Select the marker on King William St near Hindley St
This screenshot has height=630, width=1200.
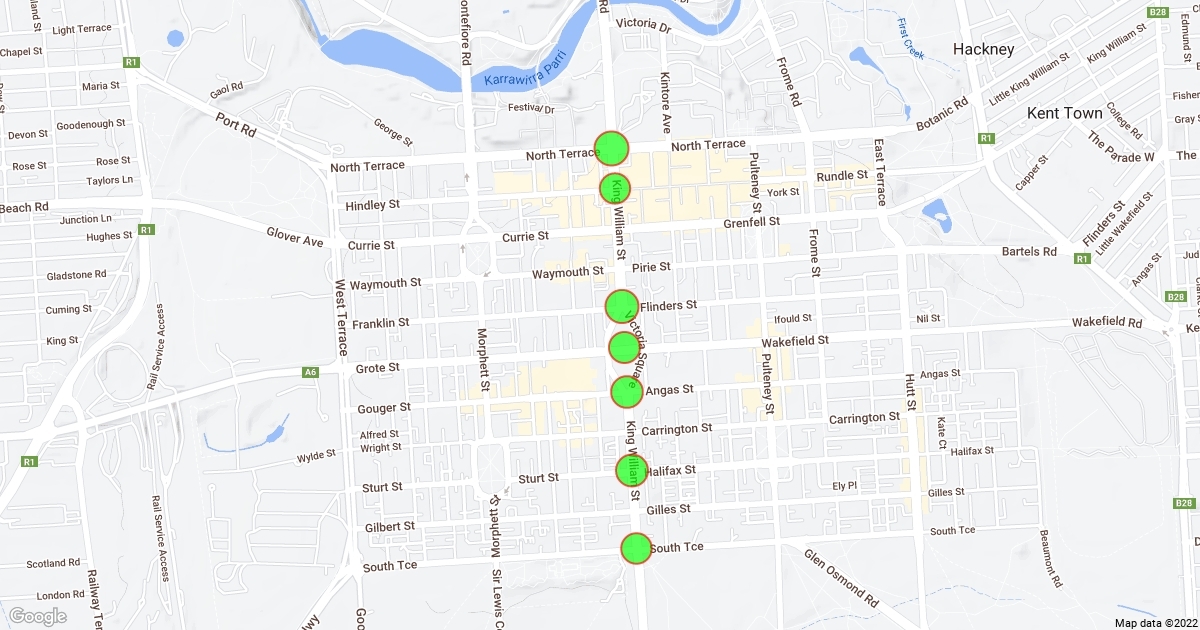click(x=615, y=188)
